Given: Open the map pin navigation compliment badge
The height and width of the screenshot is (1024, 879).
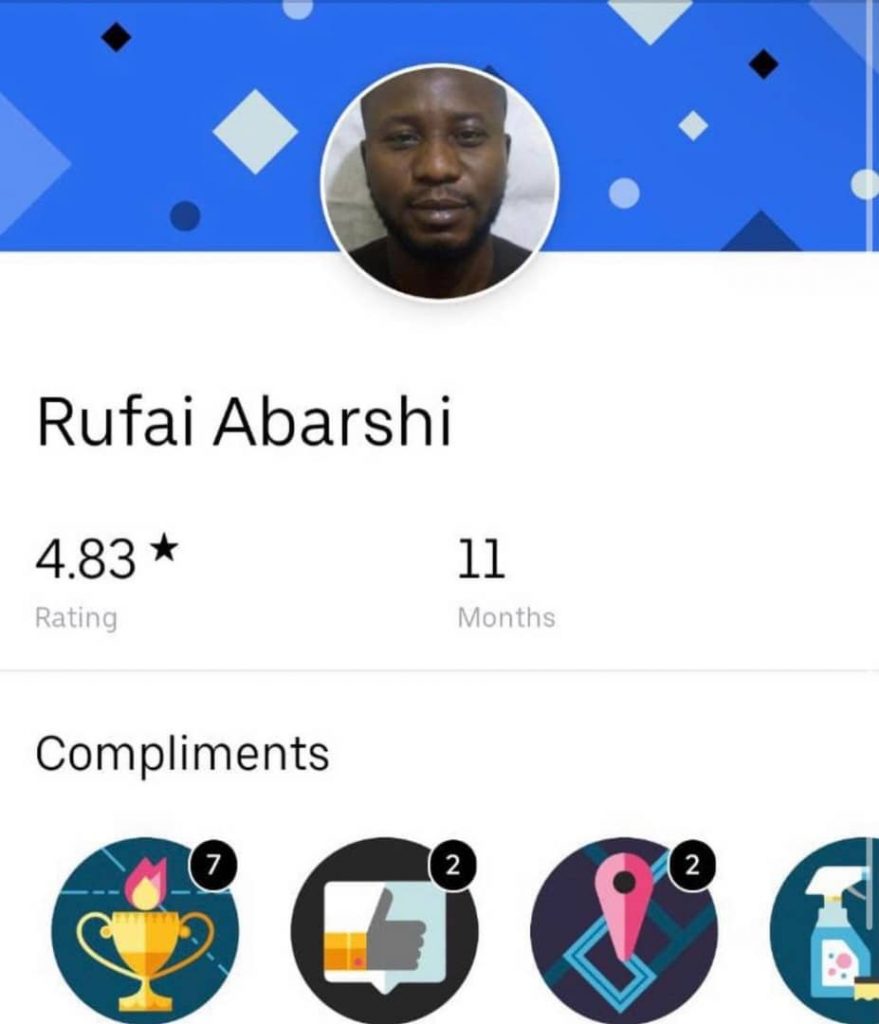Looking at the screenshot, I should [x=624, y=931].
